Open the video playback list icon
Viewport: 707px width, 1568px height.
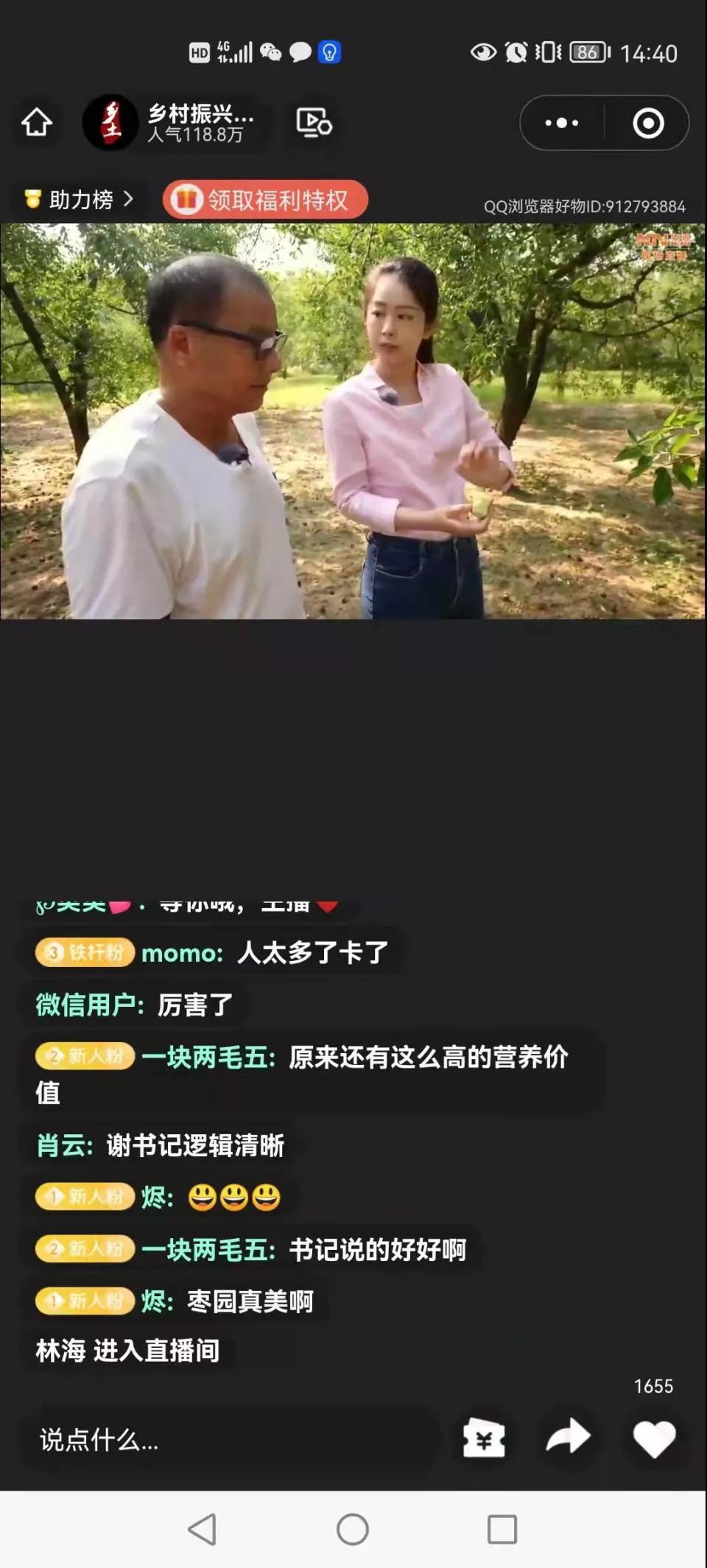(x=314, y=122)
